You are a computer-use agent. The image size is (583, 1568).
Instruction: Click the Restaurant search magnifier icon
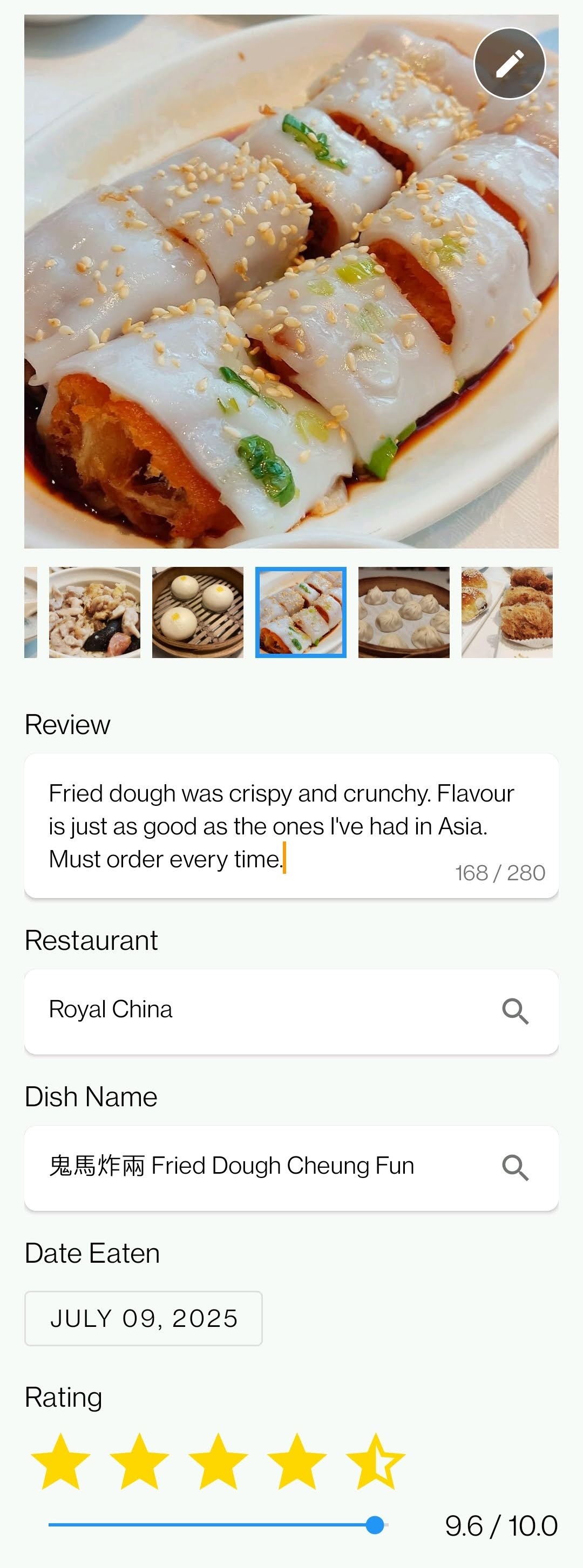coord(515,1010)
